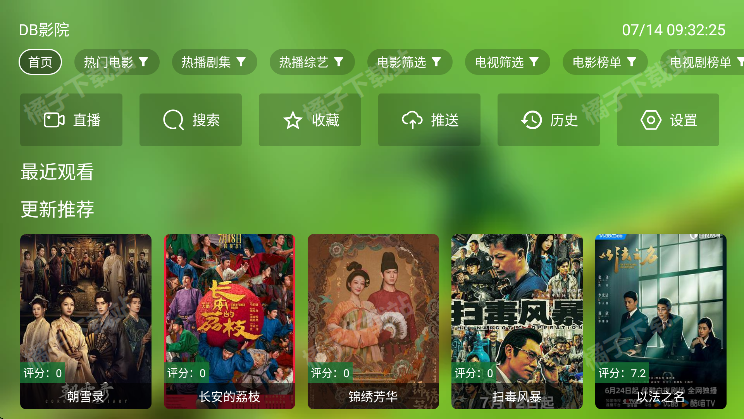Viewport: 744px width, 419px height.
Task: Open the 电影榜单 tab
Action: coord(605,62)
